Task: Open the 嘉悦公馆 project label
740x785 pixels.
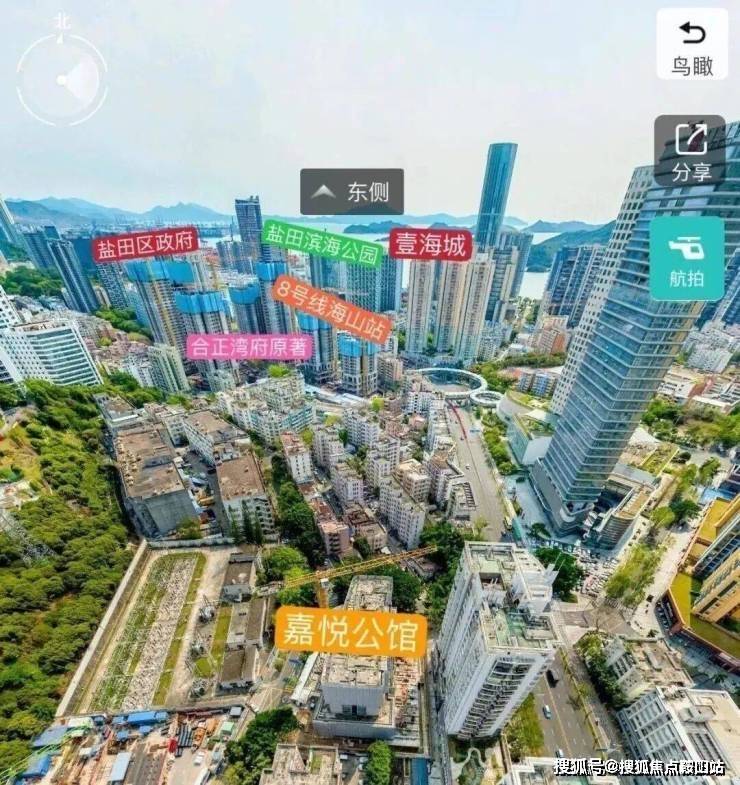Action: (x=351, y=632)
